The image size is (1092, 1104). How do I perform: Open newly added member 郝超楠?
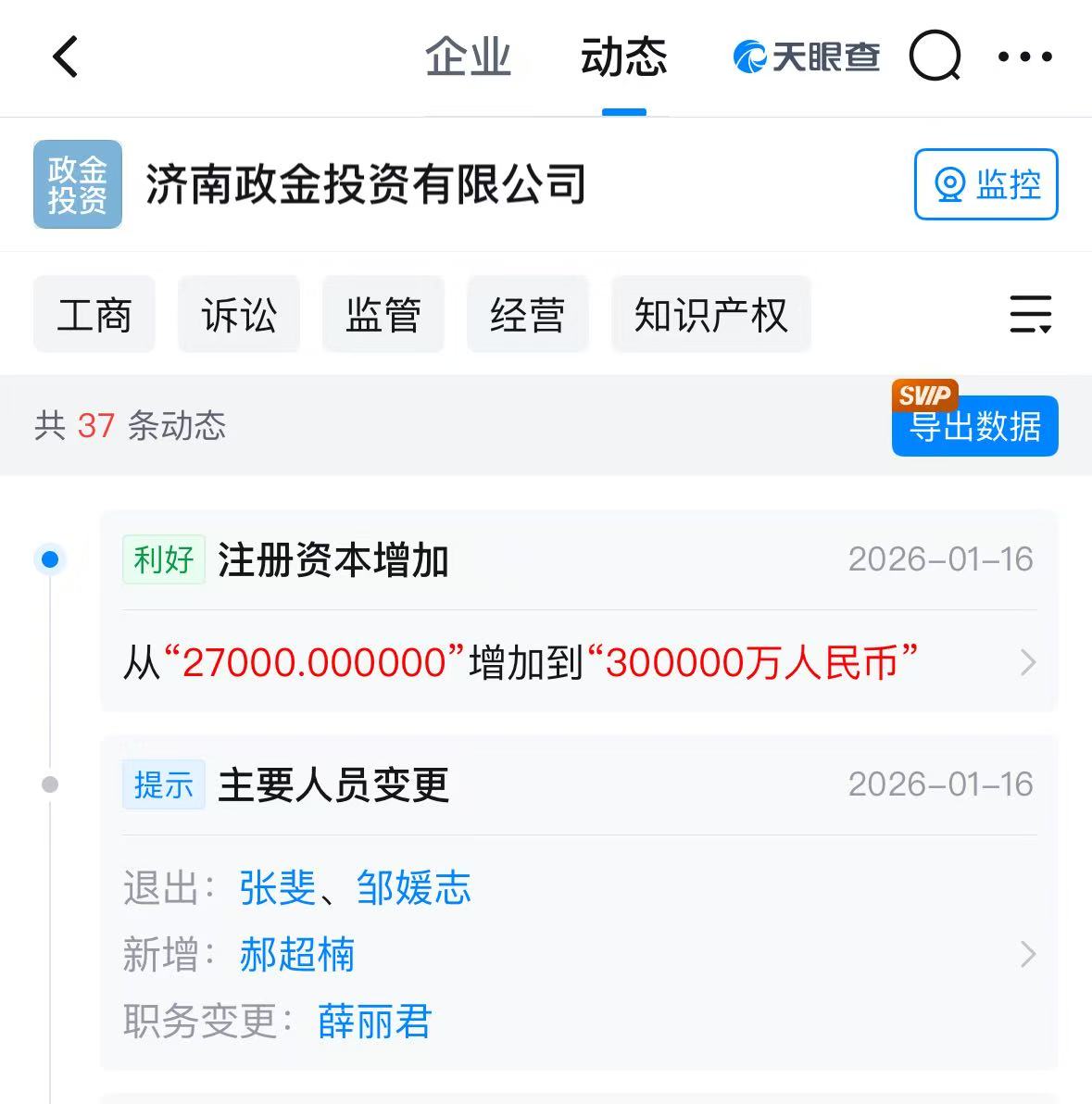tap(297, 954)
